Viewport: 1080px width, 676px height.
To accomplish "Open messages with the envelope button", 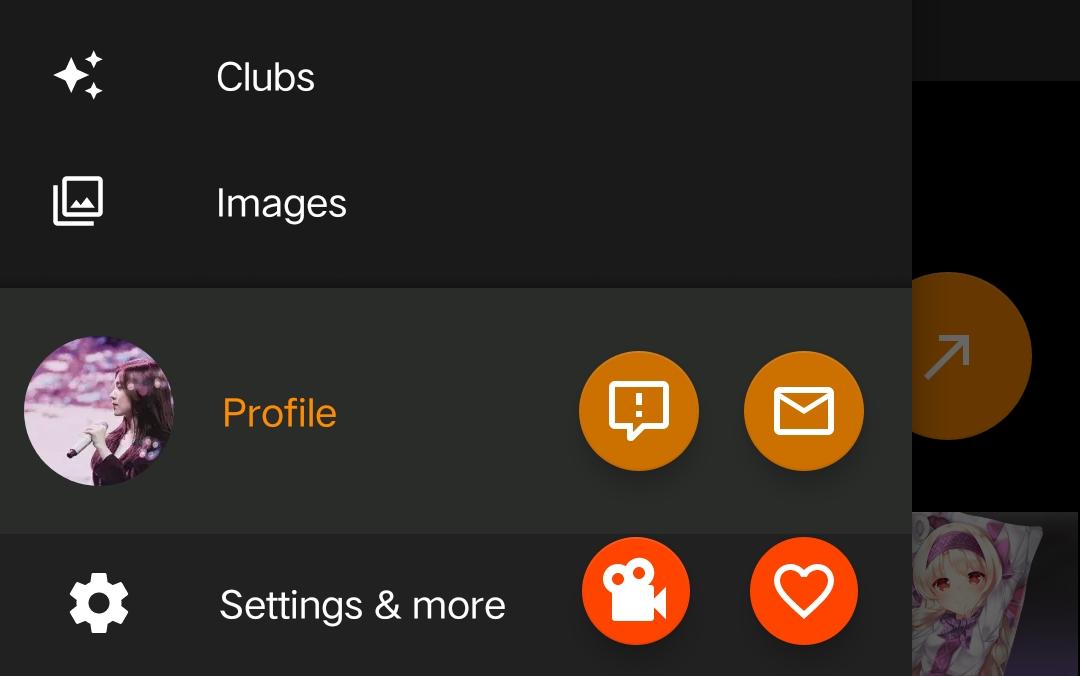I will pos(804,411).
